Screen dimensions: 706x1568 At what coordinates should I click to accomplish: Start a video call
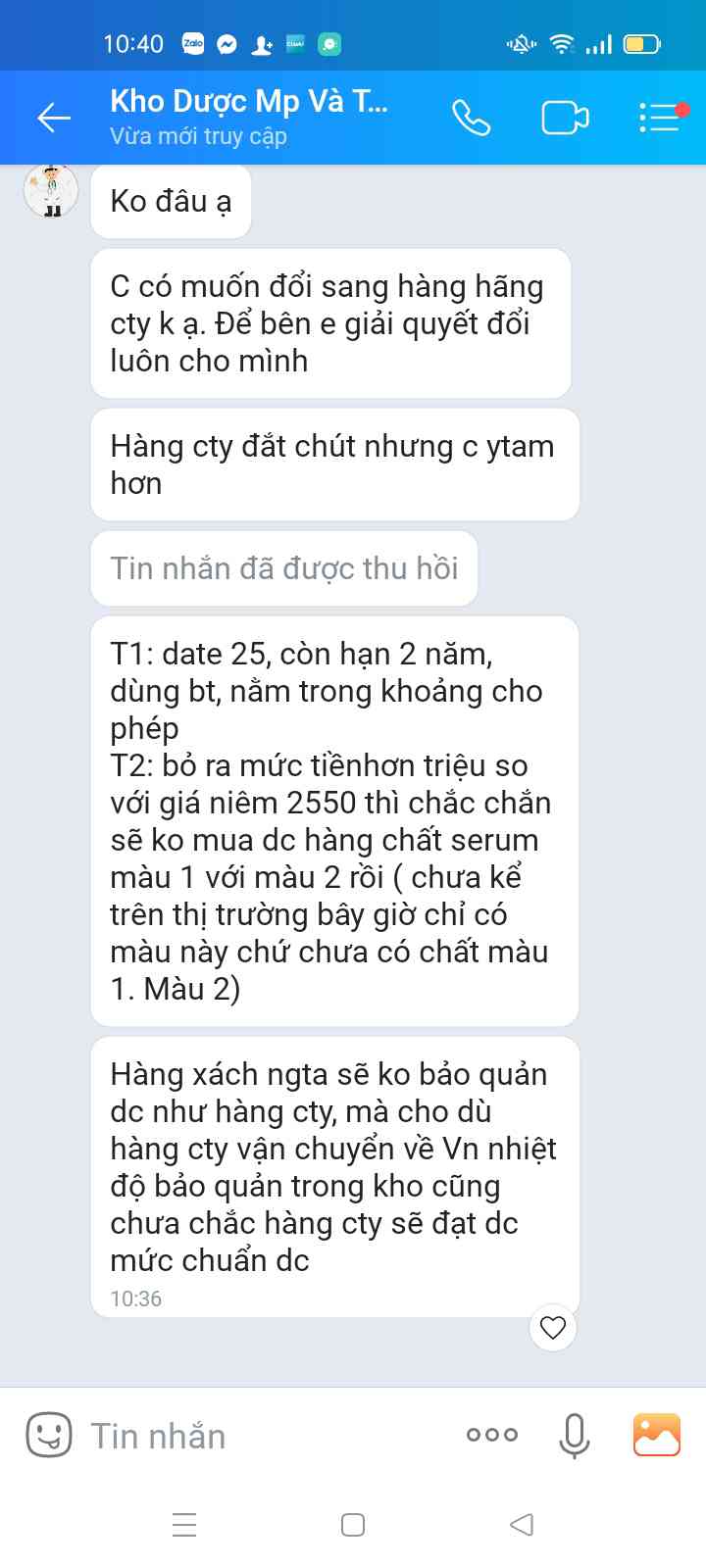pyautogui.click(x=566, y=118)
